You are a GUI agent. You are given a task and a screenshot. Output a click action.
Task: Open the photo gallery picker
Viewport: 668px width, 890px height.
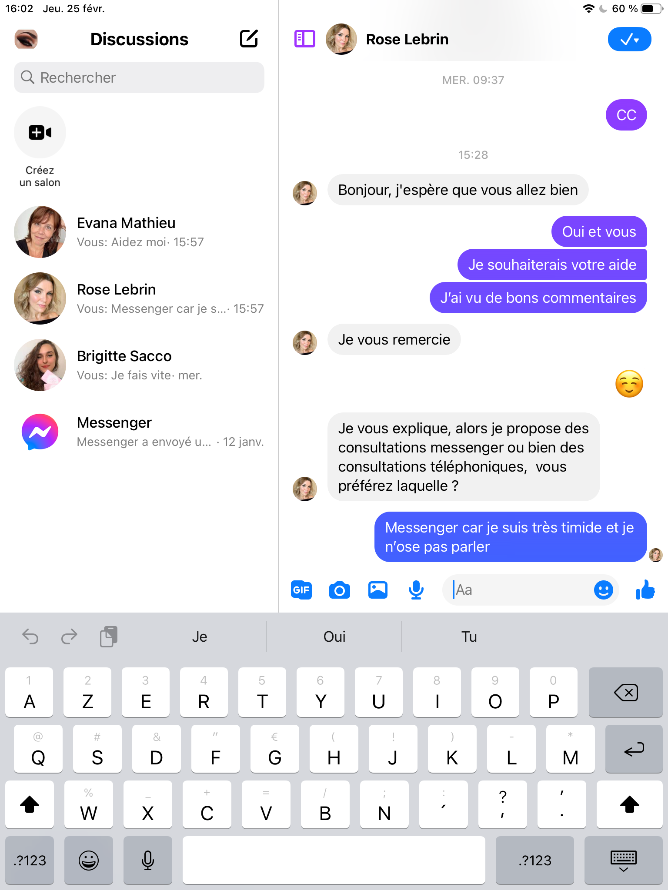(x=378, y=590)
